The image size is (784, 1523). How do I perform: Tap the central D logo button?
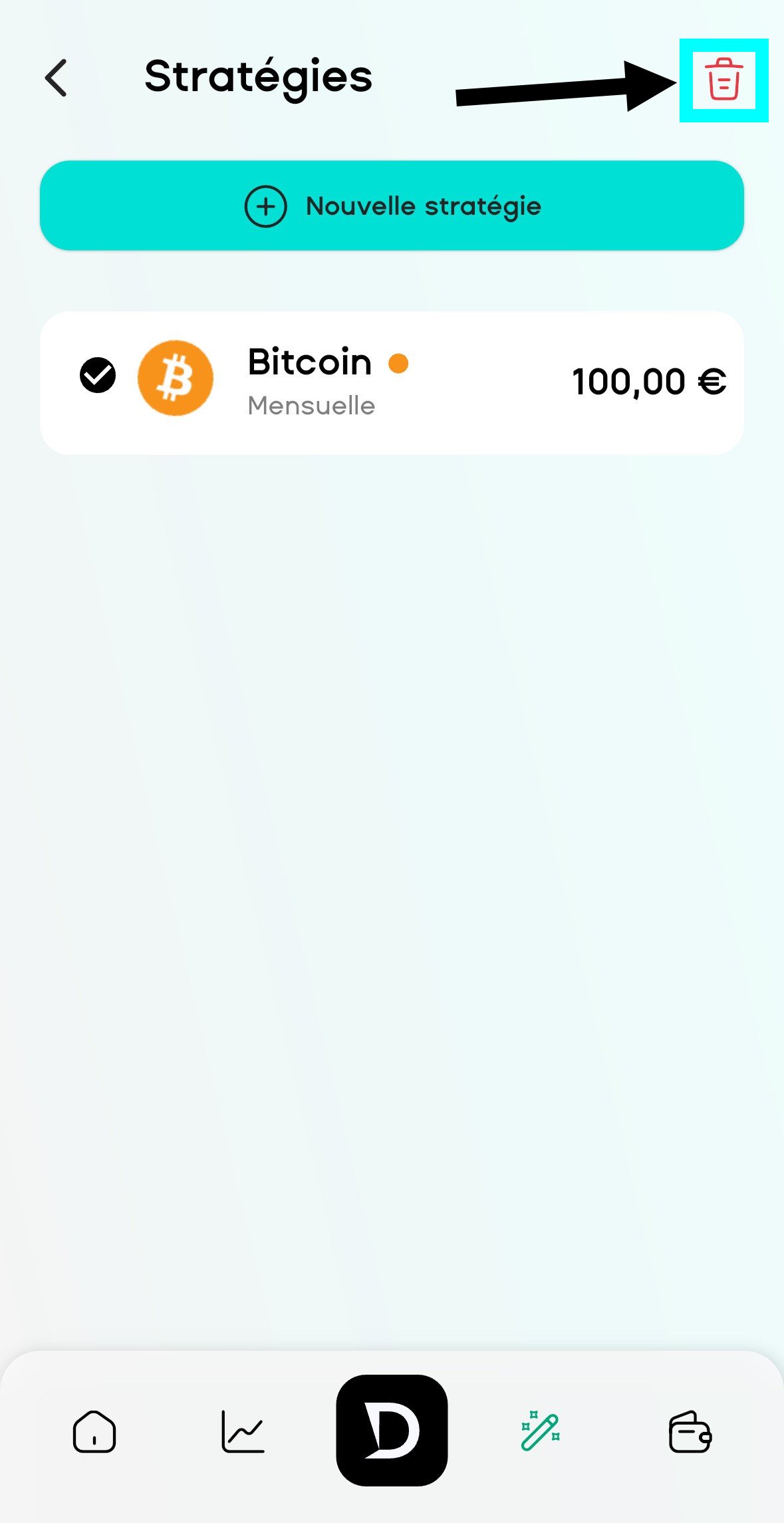click(392, 1430)
